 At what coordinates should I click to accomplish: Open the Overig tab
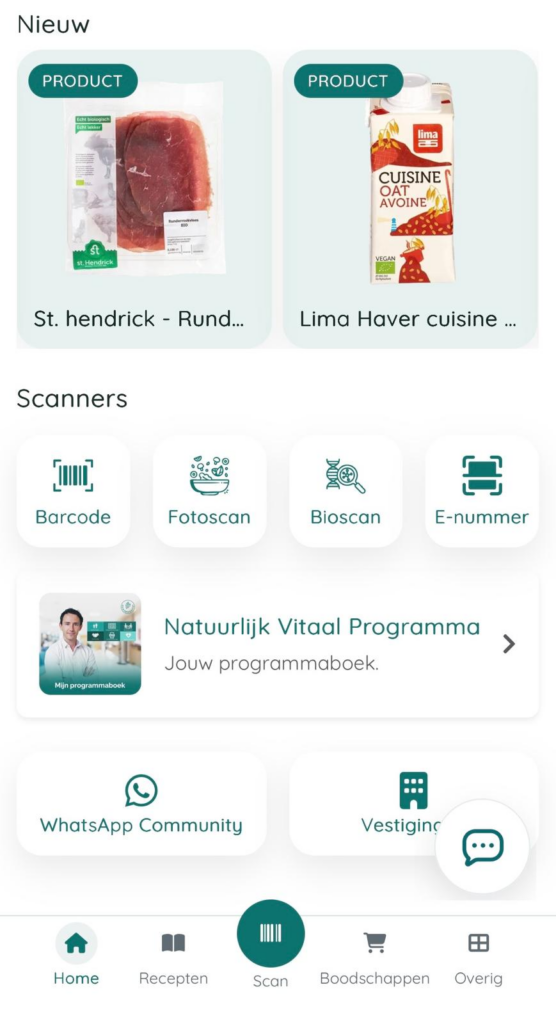[478, 957]
